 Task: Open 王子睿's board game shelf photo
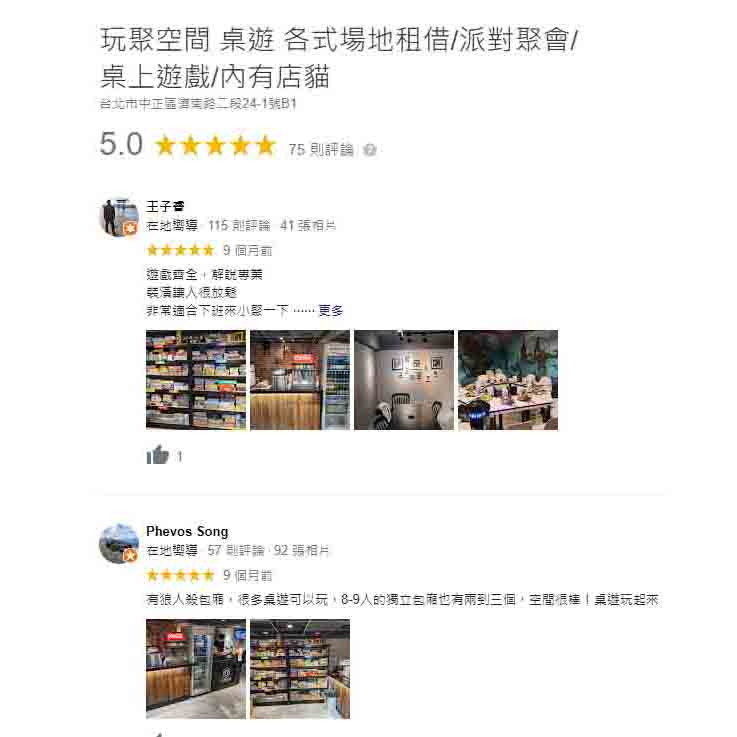click(196, 380)
